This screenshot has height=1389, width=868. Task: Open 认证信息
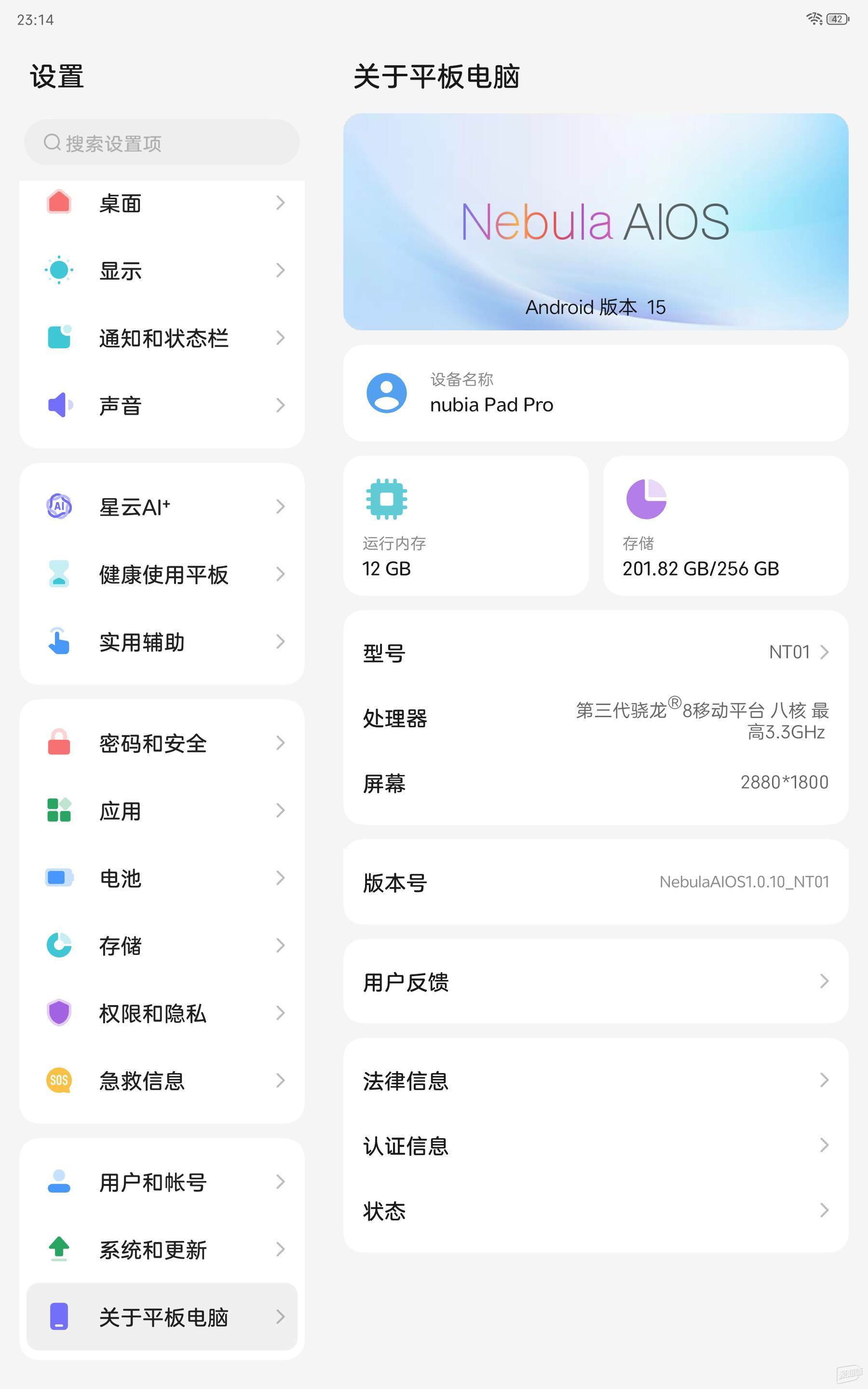(596, 1145)
